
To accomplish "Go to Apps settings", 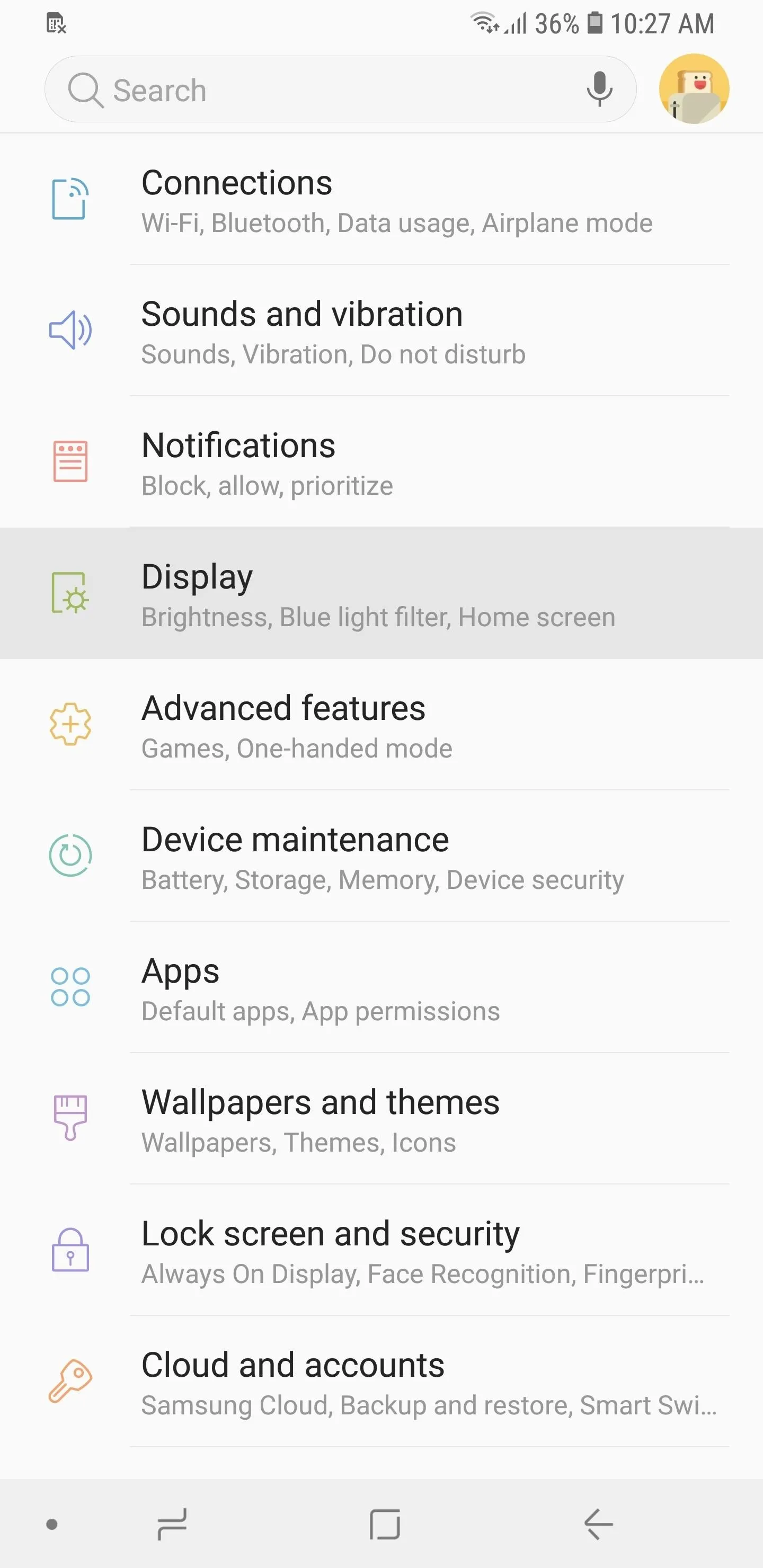I will click(381, 988).
